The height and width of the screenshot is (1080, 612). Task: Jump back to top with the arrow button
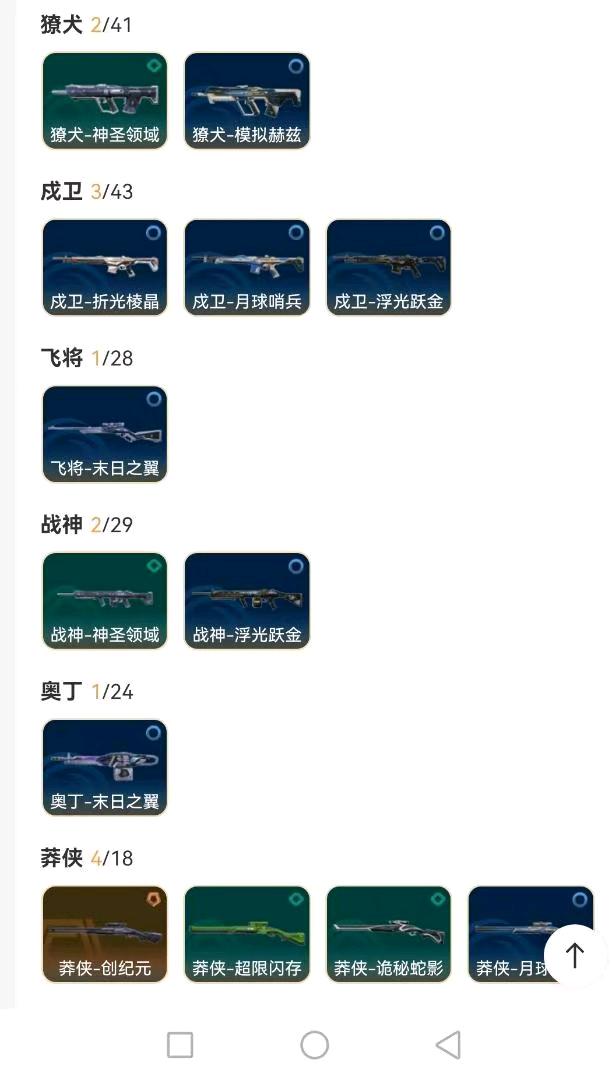click(575, 956)
